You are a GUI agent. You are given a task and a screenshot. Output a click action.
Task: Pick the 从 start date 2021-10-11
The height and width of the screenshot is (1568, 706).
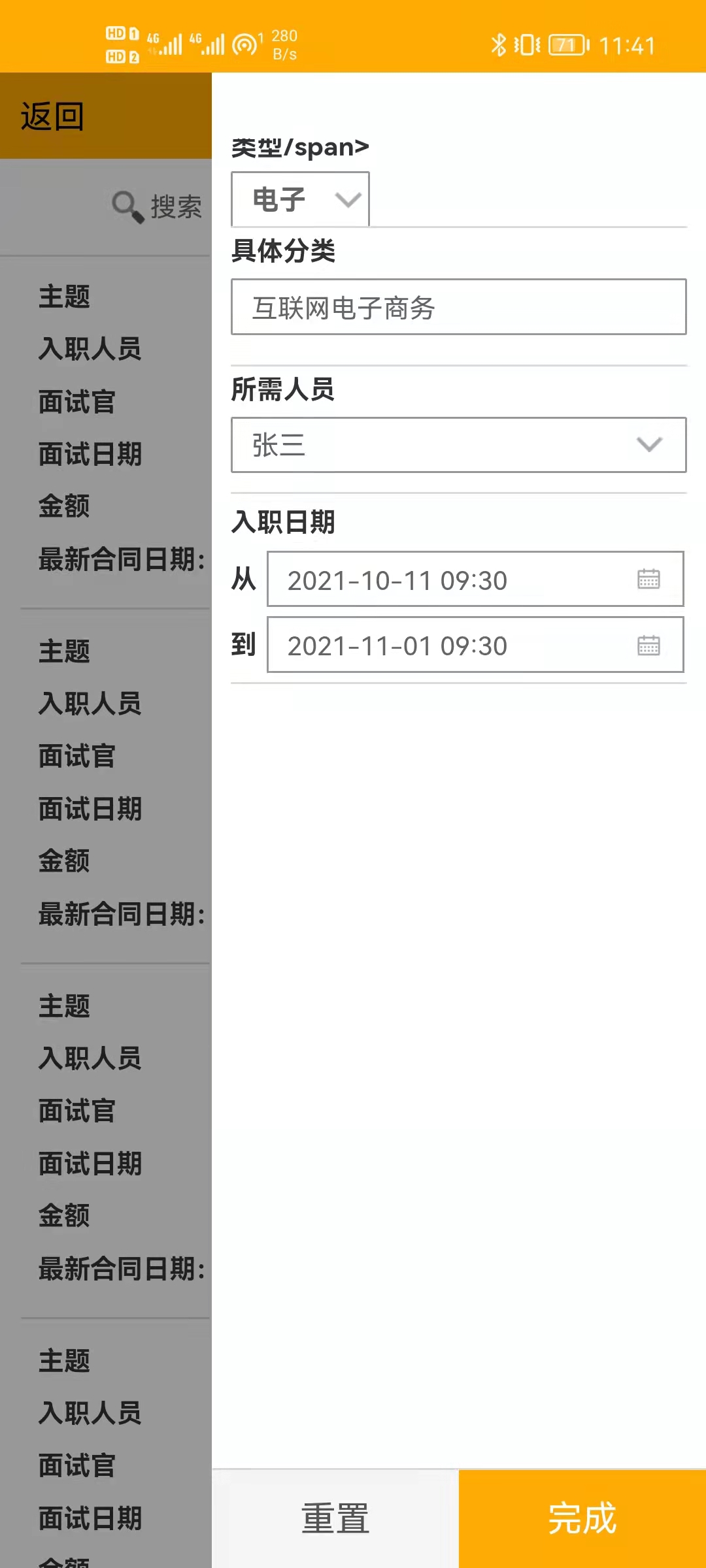[x=475, y=580]
